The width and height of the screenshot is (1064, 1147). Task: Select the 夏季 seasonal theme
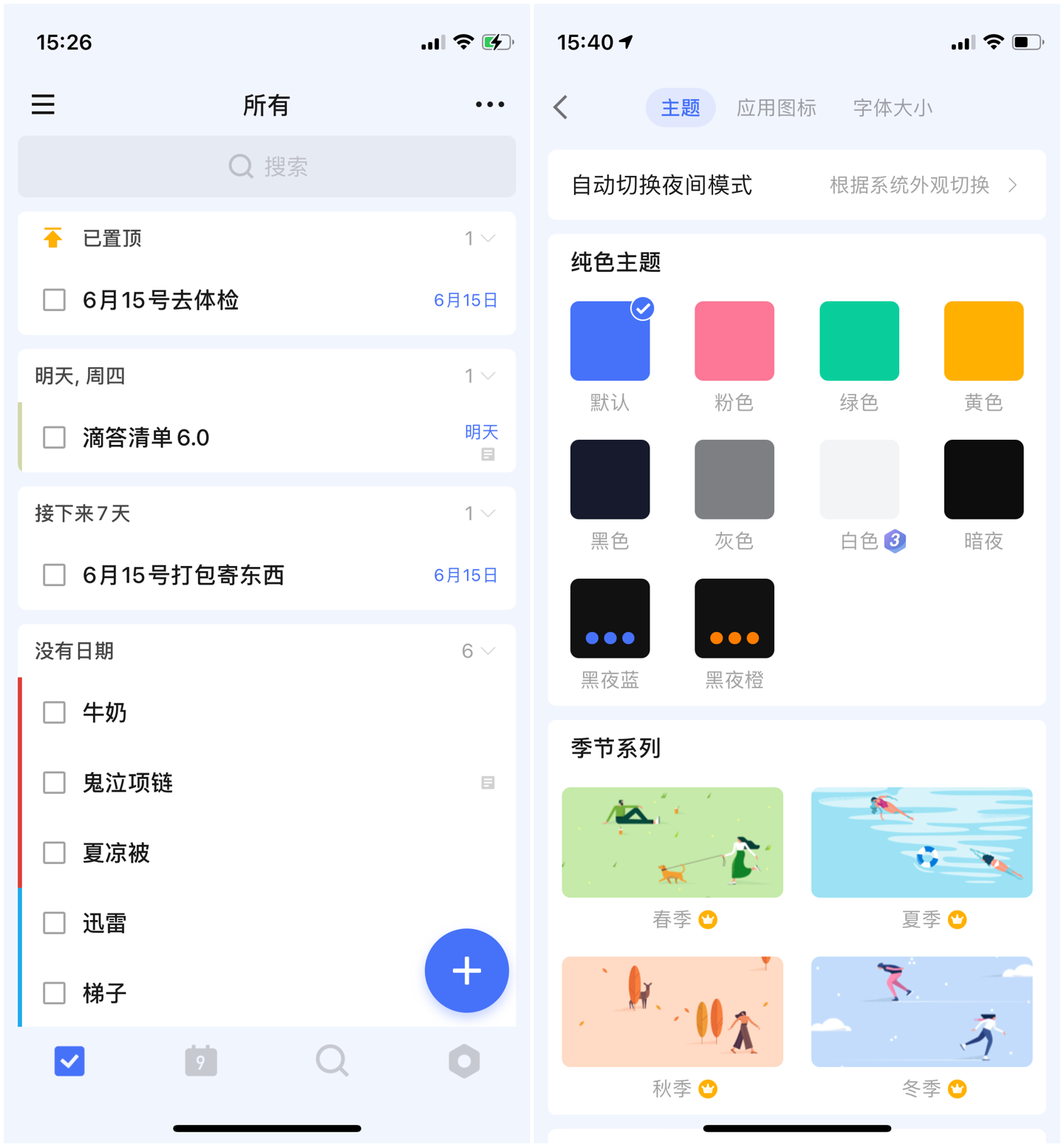921,843
